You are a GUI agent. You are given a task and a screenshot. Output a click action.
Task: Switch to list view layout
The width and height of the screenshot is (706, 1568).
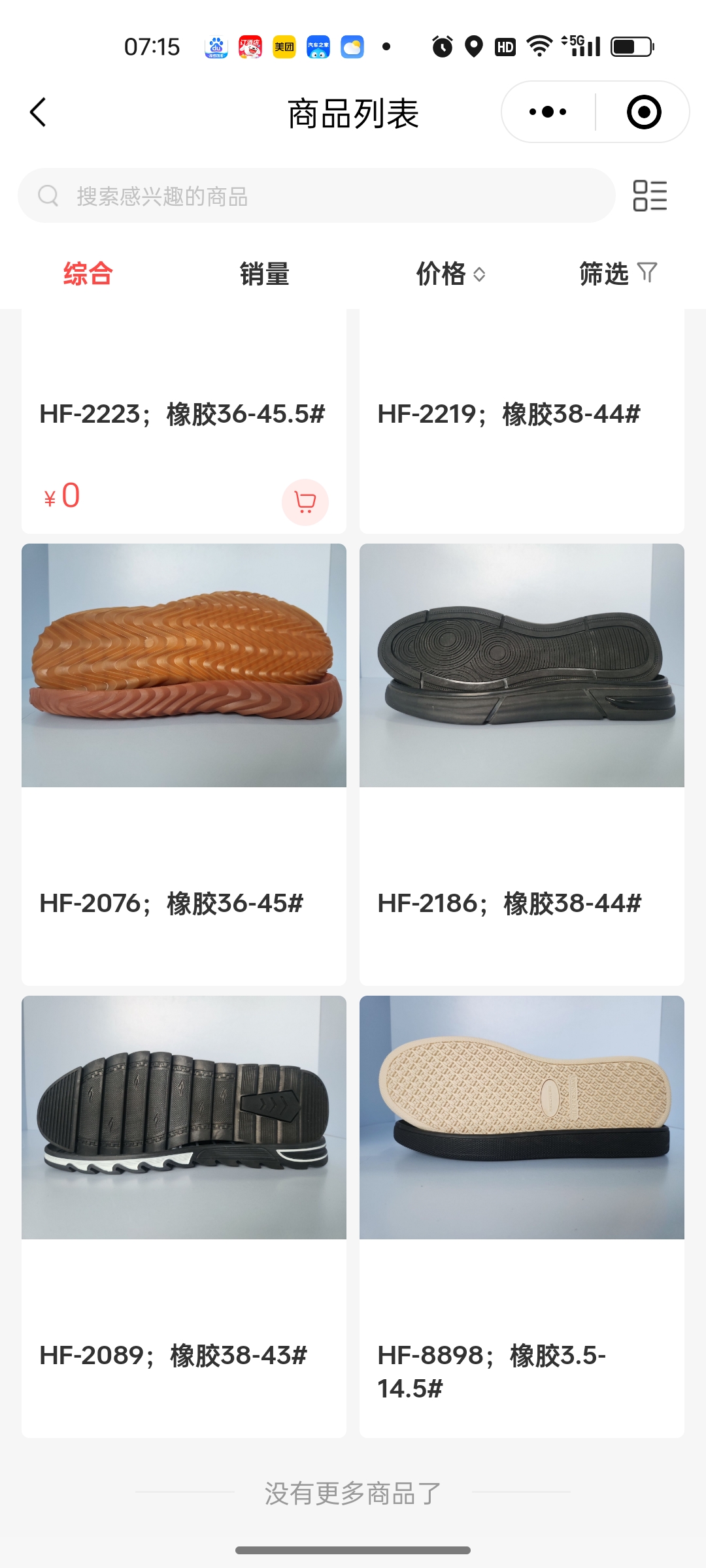pyautogui.click(x=650, y=196)
